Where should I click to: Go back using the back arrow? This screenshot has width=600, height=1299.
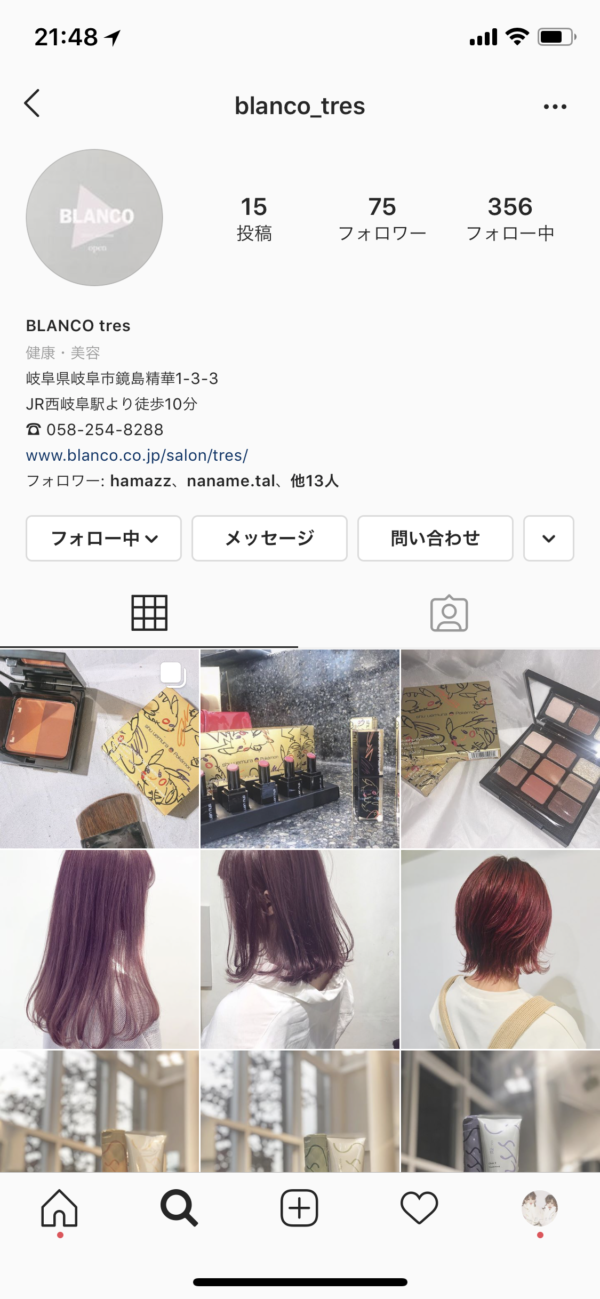32,103
